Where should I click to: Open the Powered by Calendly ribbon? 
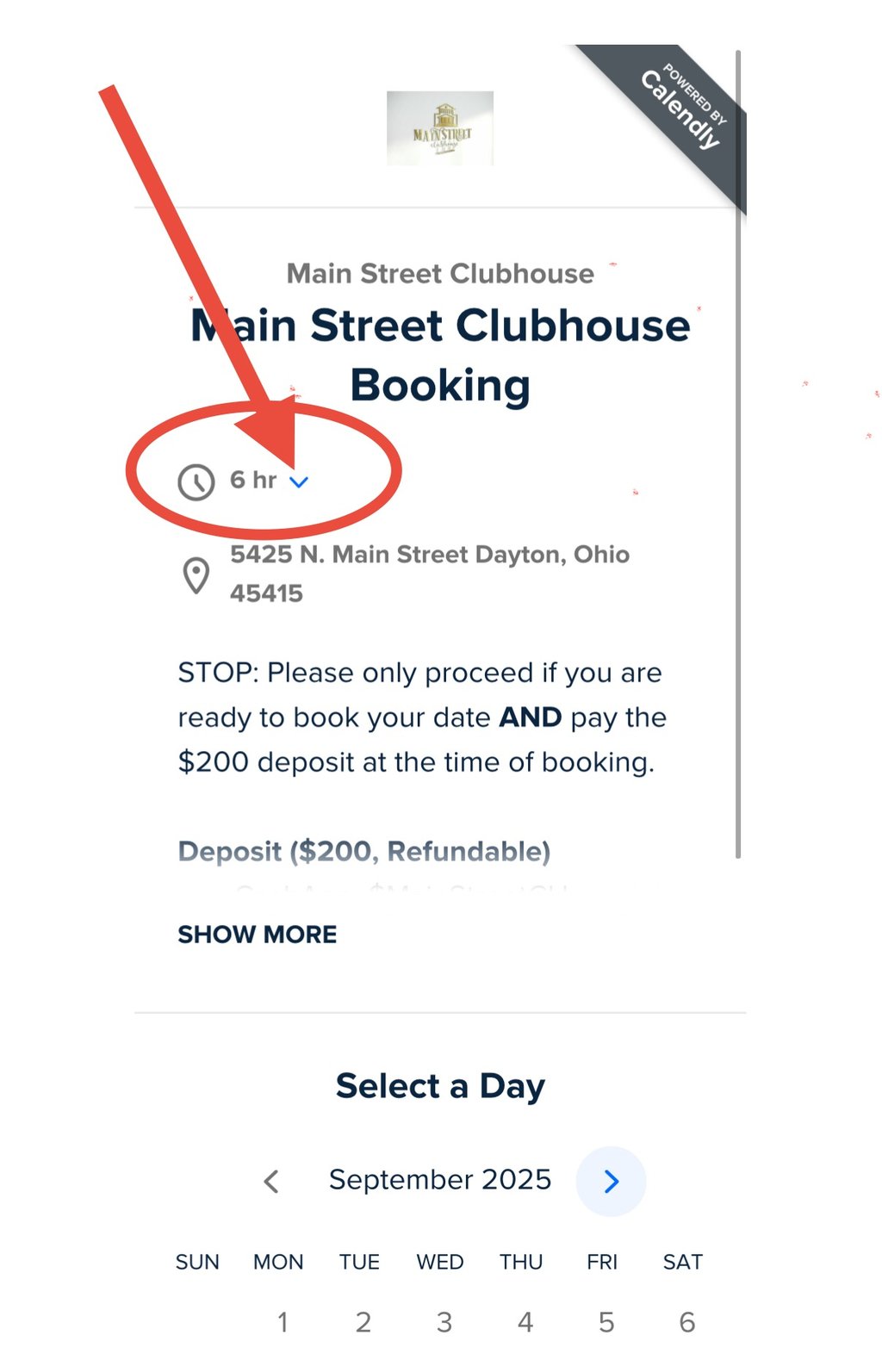point(682,109)
